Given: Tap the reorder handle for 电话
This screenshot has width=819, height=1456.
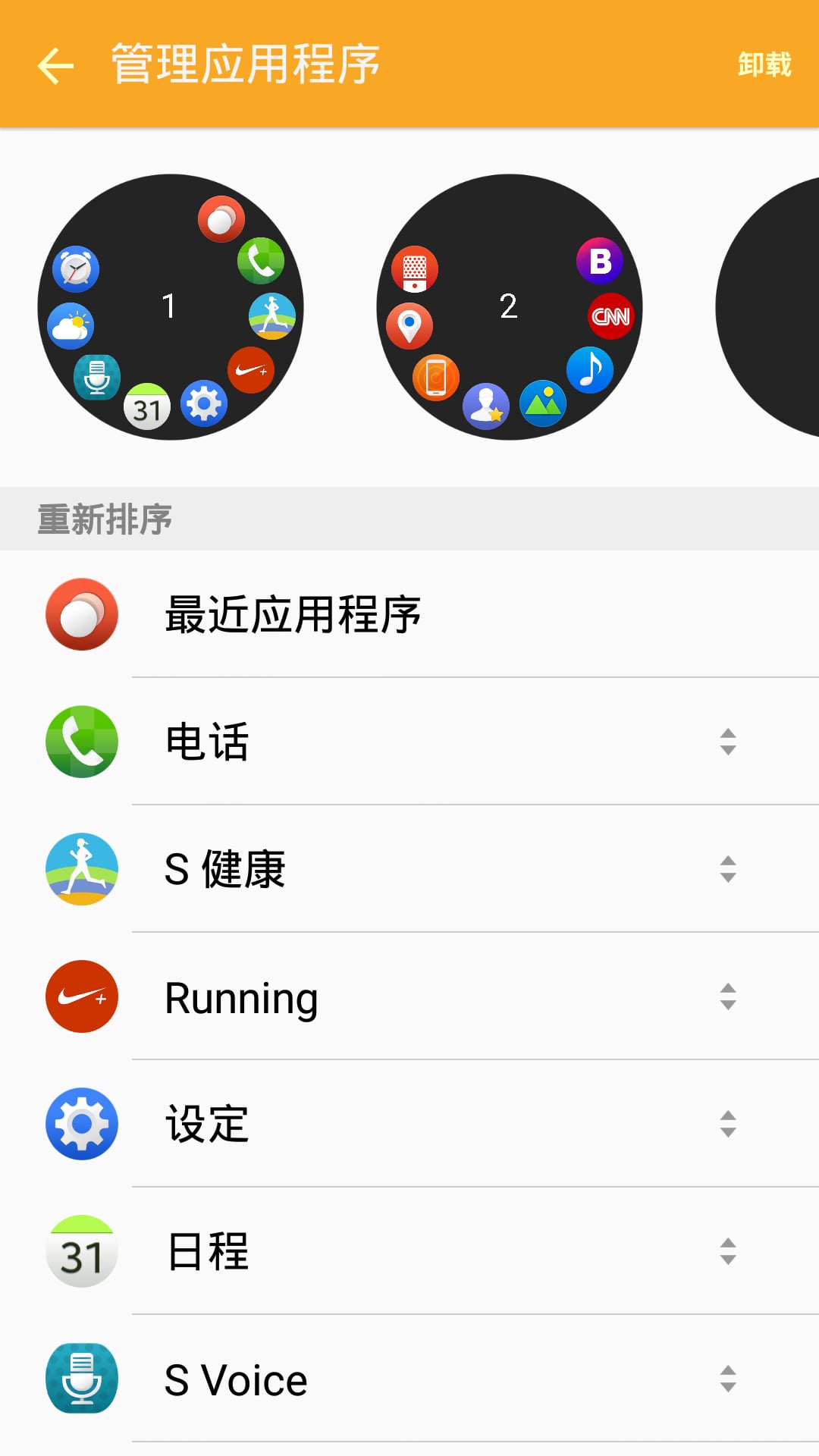Looking at the screenshot, I should click(728, 742).
